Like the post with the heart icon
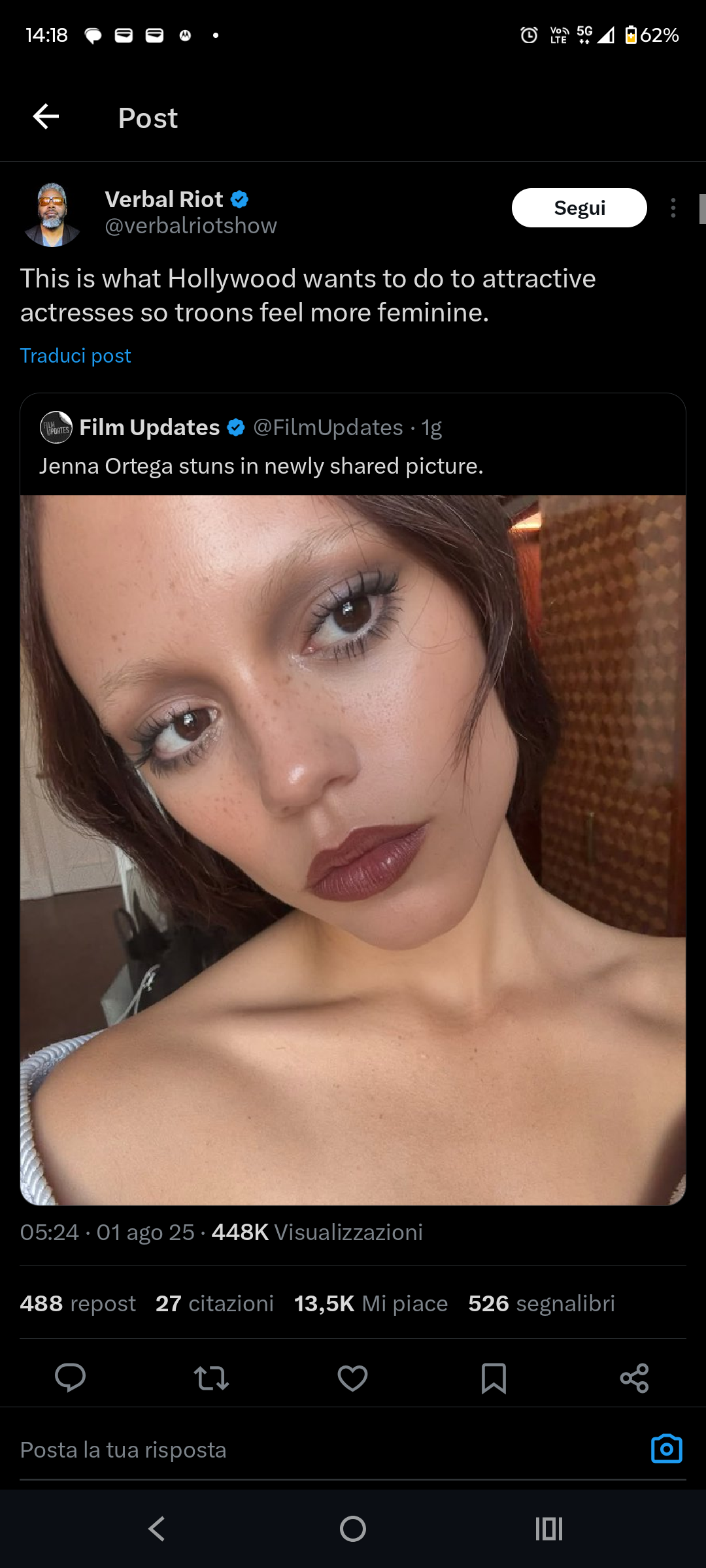This screenshot has height=1568, width=706. pos(352,1378)
